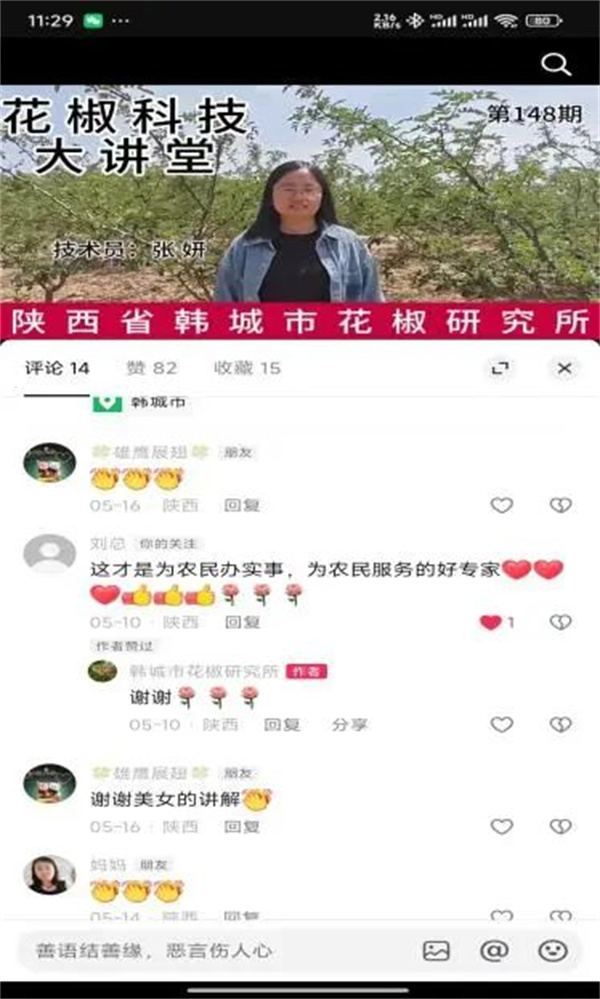Dislike 刘总's comment with broken heart
600x999 pixels.
[x=561, y=622]
